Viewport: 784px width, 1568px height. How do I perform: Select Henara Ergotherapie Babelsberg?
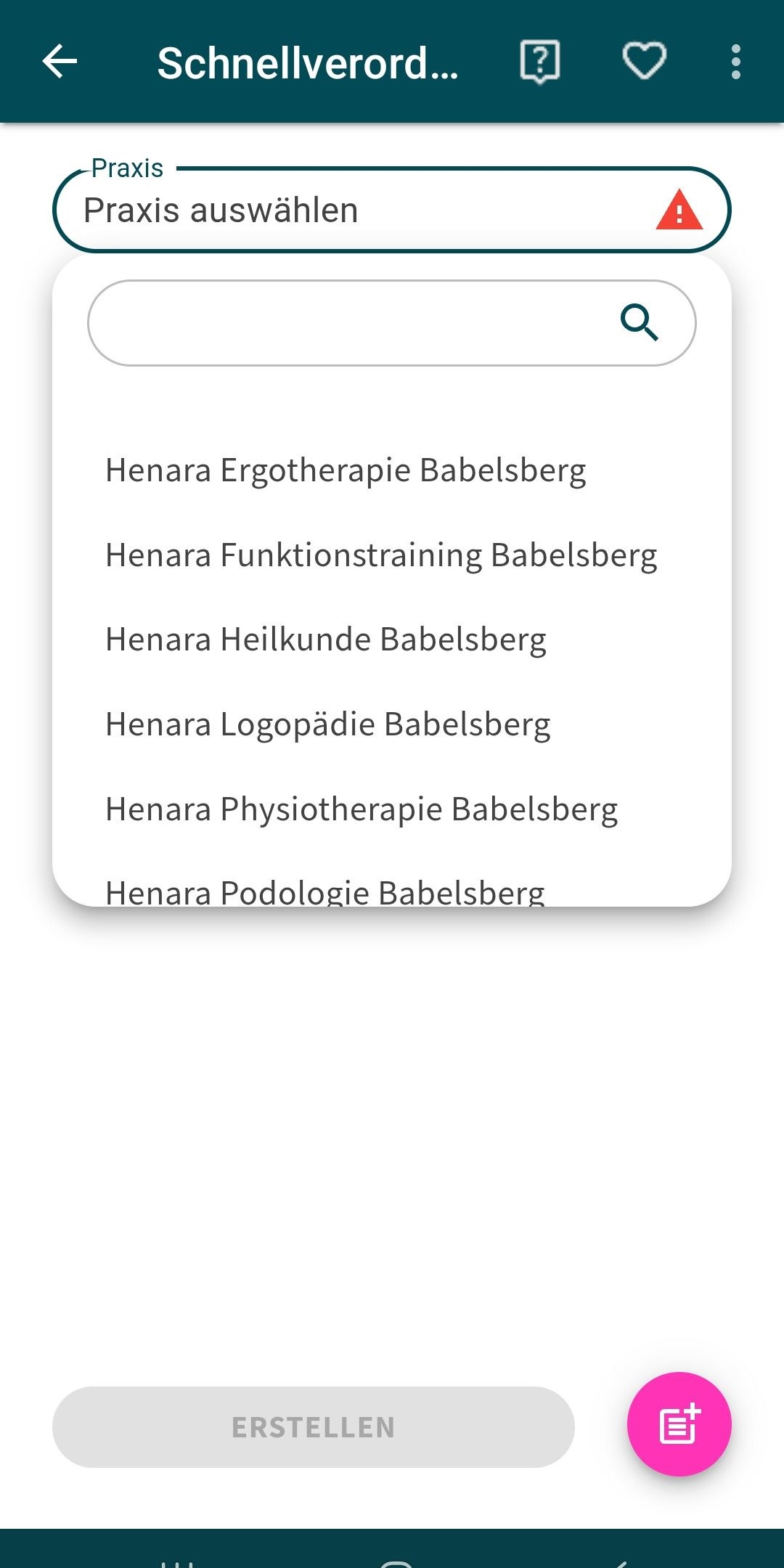pos(346,470)
